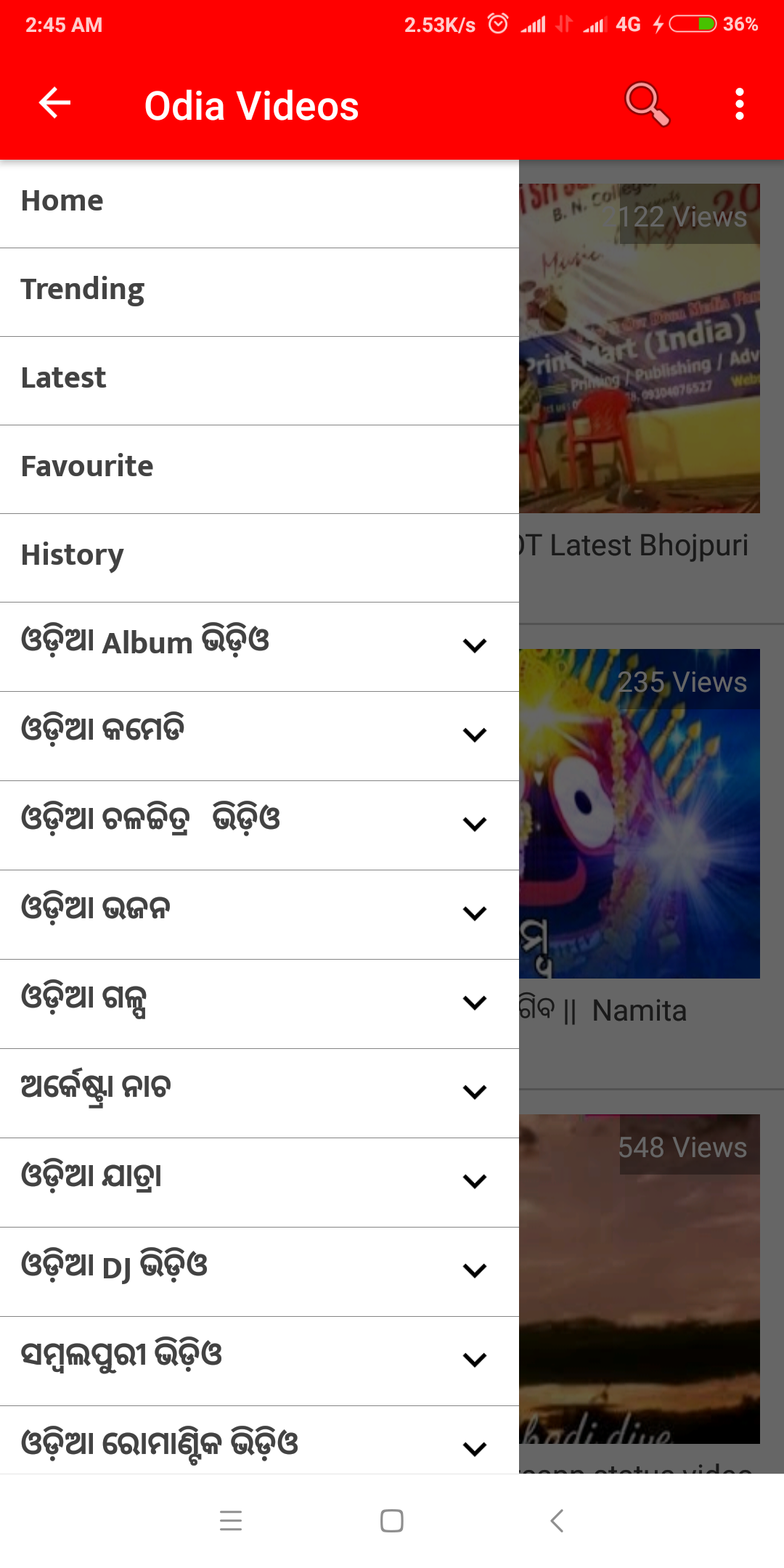
Task: Expand the ଓଡ଼ିଆ ଯାତ୍ରା category
Action: (x=474, y=1181)
